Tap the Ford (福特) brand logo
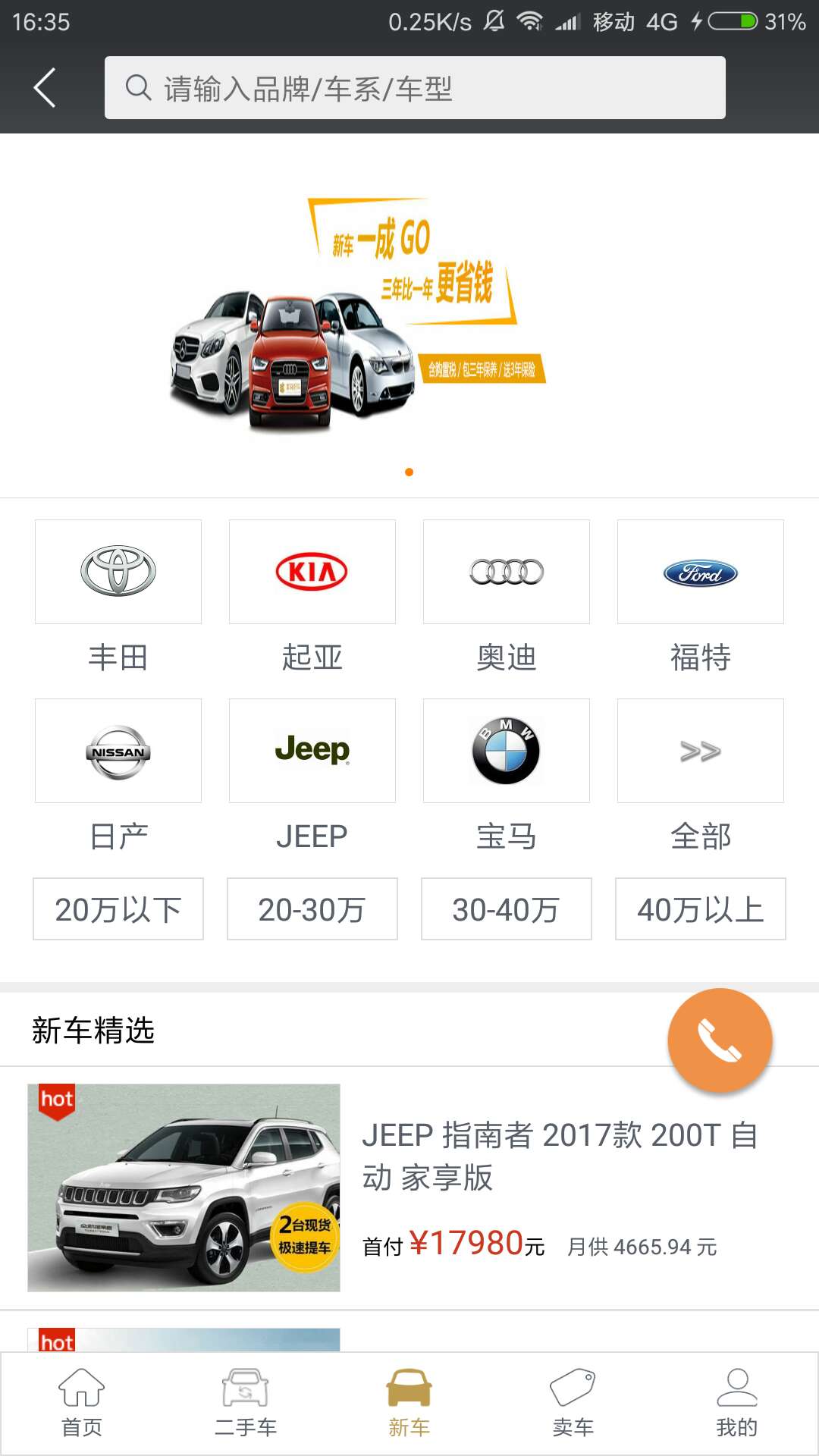 click(x=700, y=571)
